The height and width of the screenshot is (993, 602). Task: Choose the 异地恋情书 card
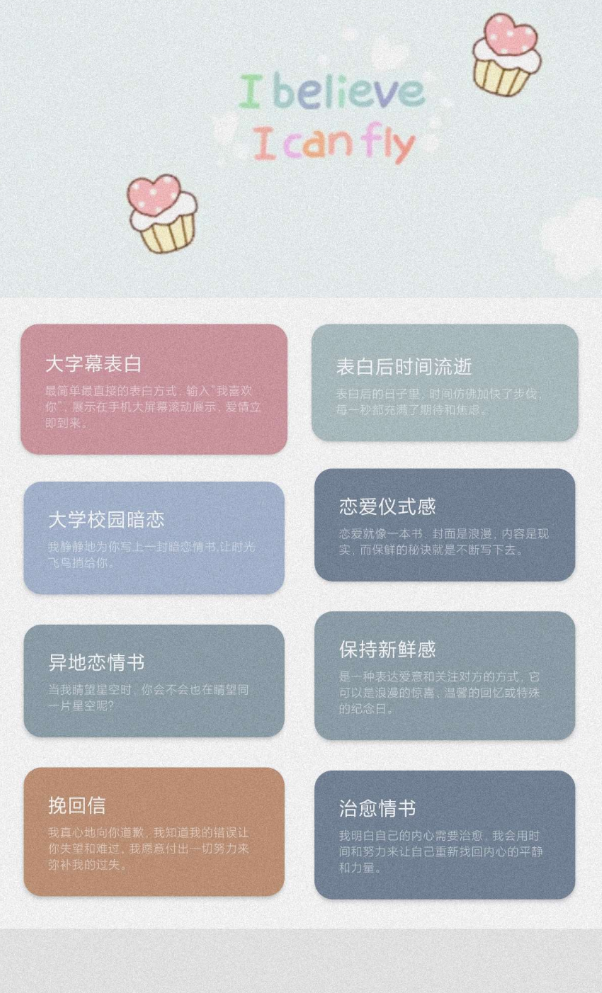[x=154, y=681]
